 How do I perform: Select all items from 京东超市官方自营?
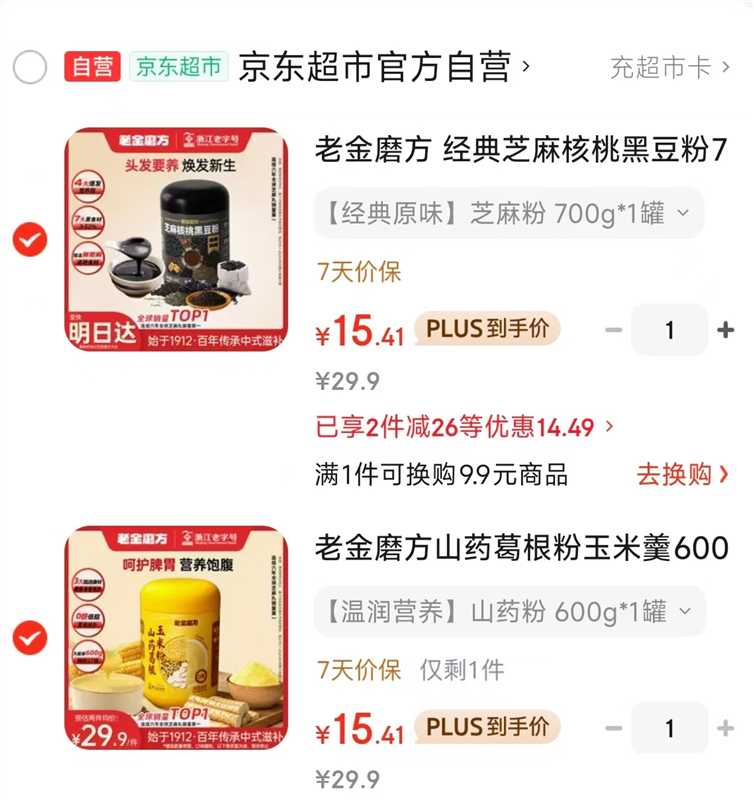(x=30, y=68)
